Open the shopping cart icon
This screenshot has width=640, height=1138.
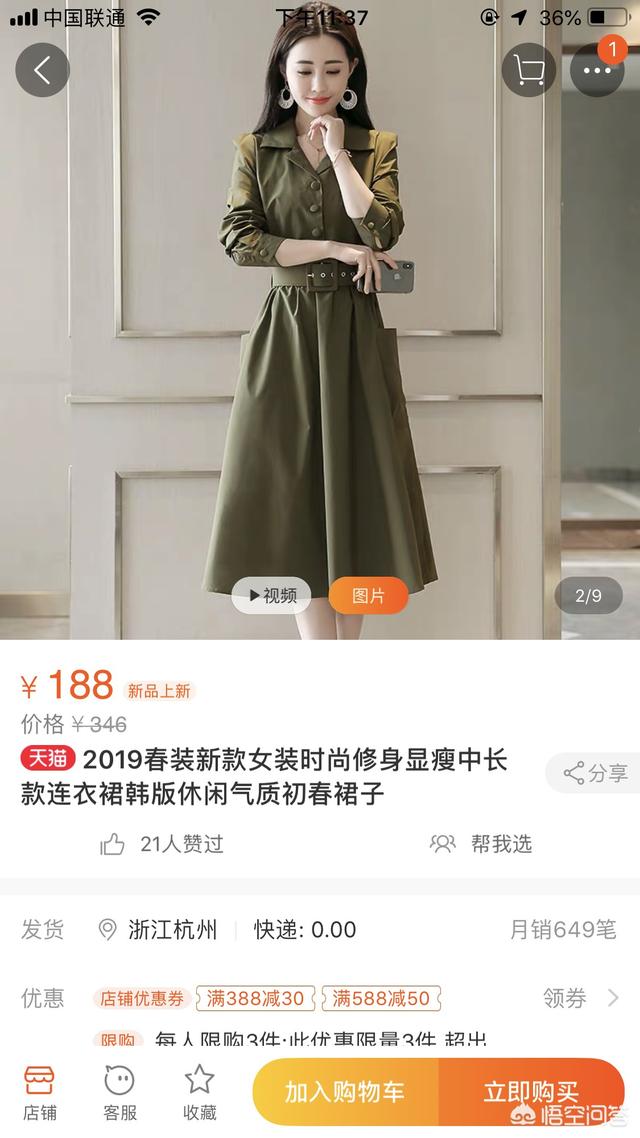click(x=528, y=70)
